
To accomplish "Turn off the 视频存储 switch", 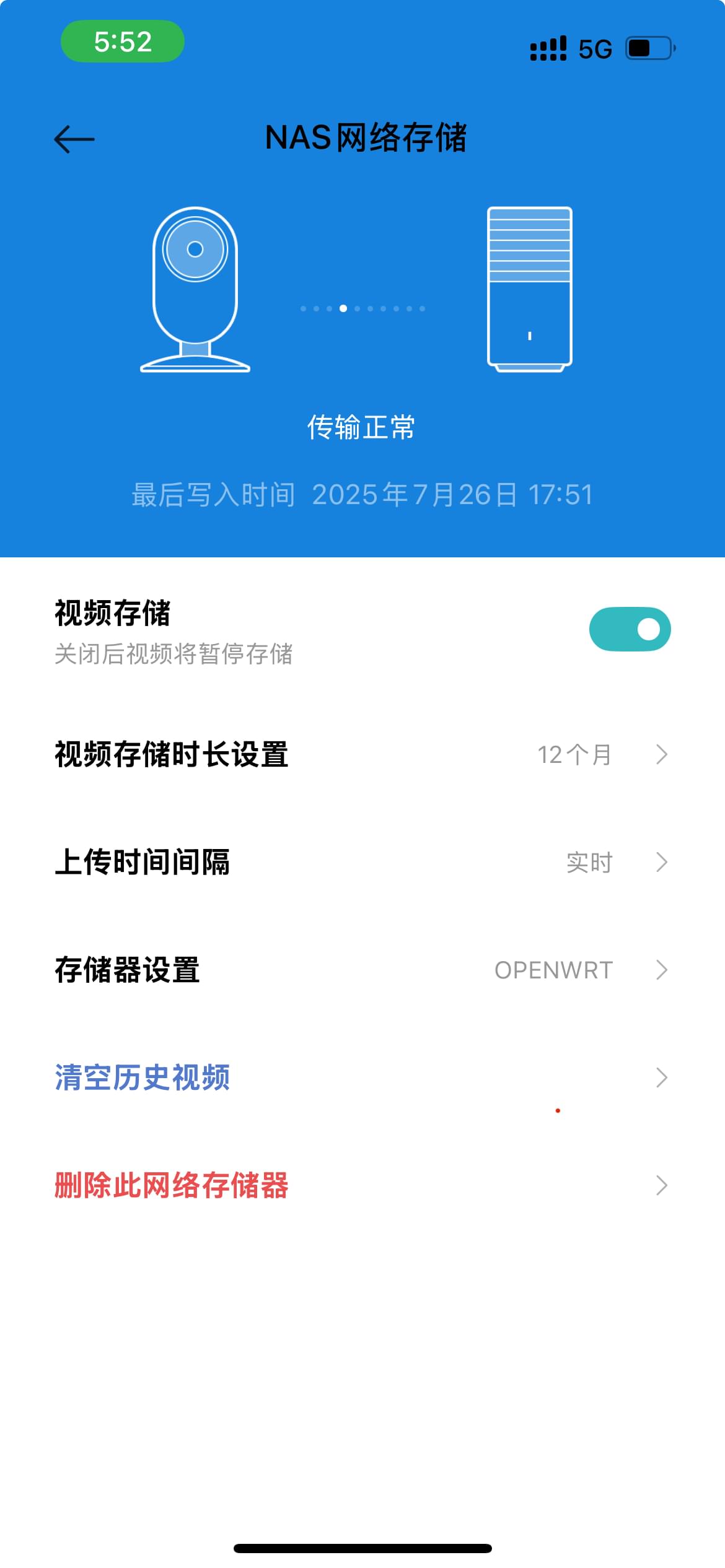I will coord(630,629).
